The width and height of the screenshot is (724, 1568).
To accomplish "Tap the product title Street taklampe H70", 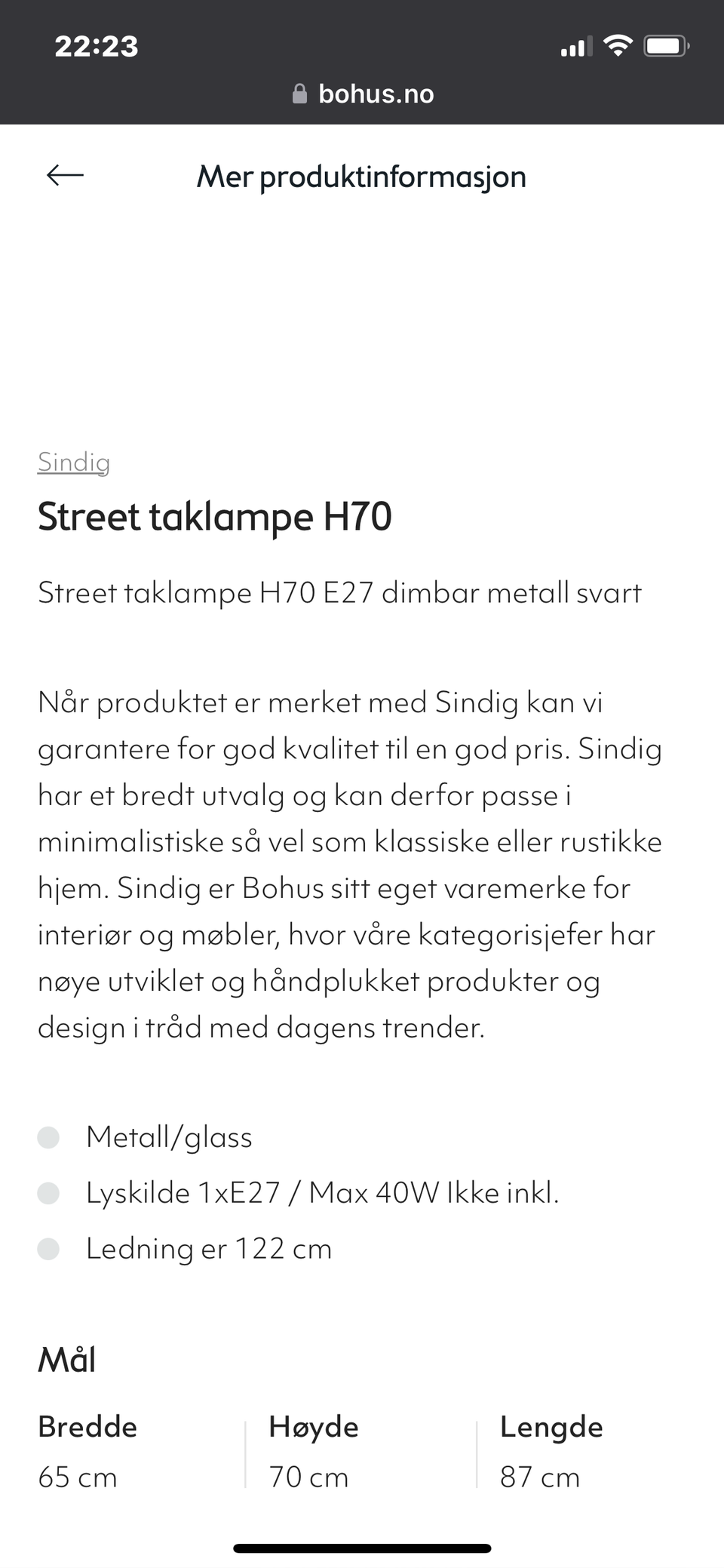I will (x=216, y=516).
